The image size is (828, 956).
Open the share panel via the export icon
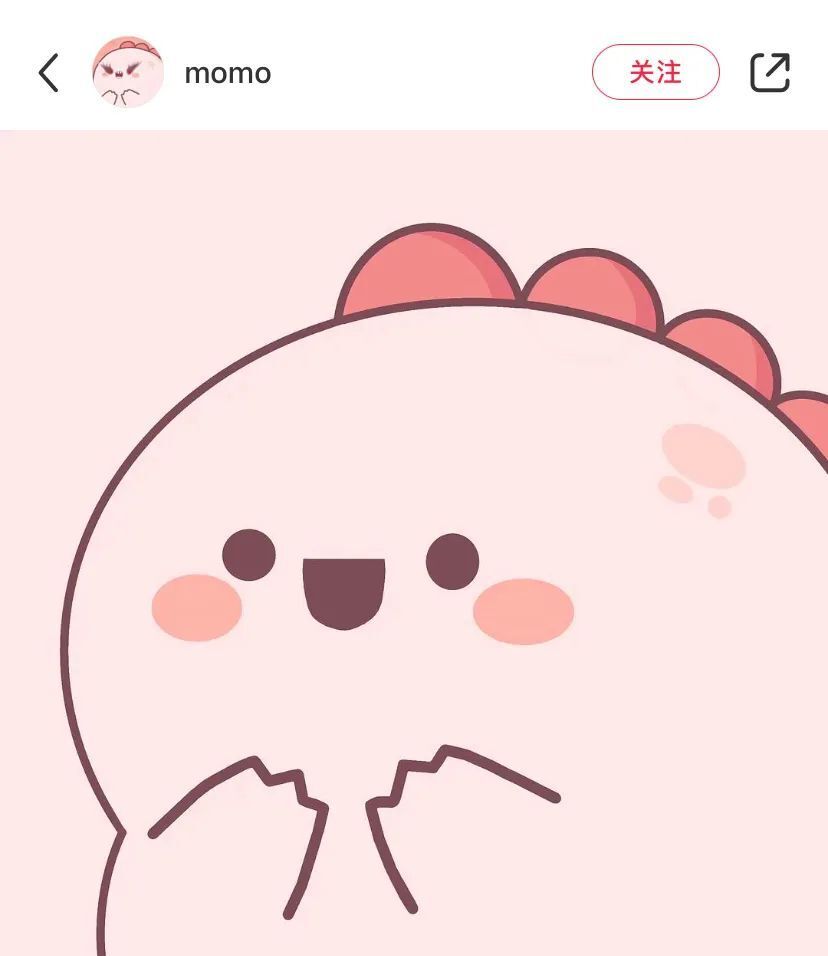[x=769, y=72]
